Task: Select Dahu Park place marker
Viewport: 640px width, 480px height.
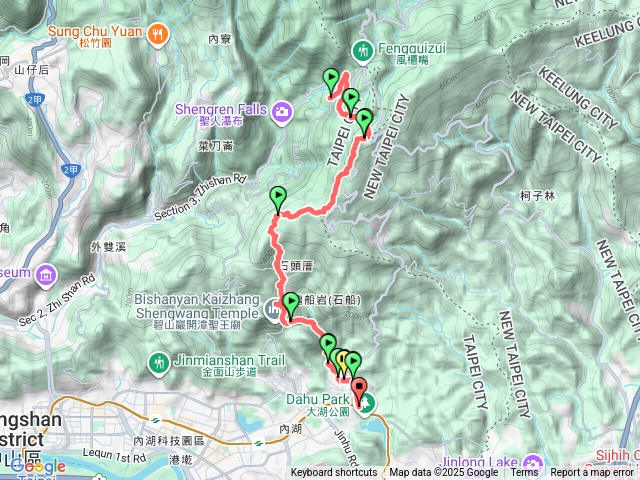Action: click(x=366, y=404)
